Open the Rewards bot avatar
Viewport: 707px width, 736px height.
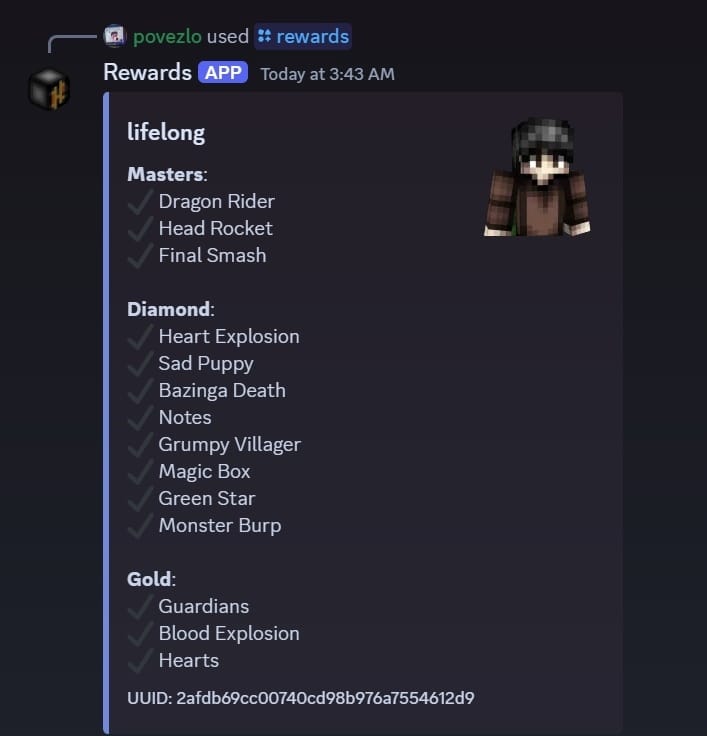[49, 90]
